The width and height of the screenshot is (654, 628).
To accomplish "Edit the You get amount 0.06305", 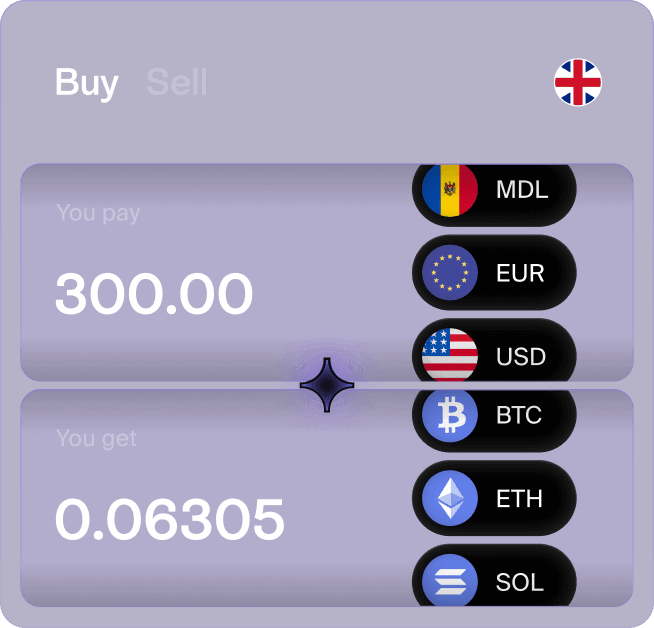I will pyautogui.click(x=170, y=520).
